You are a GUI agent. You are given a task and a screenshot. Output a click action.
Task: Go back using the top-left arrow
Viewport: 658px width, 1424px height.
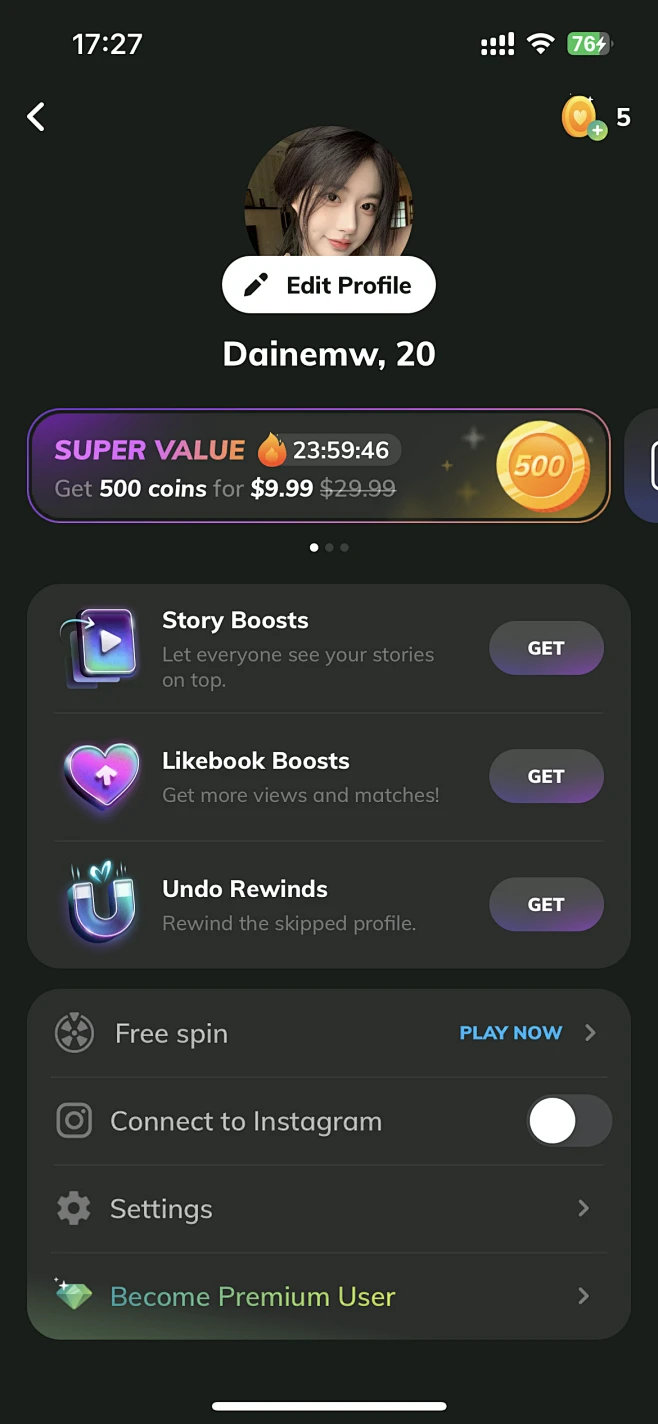pyautogui.click(x=36, y=117)
